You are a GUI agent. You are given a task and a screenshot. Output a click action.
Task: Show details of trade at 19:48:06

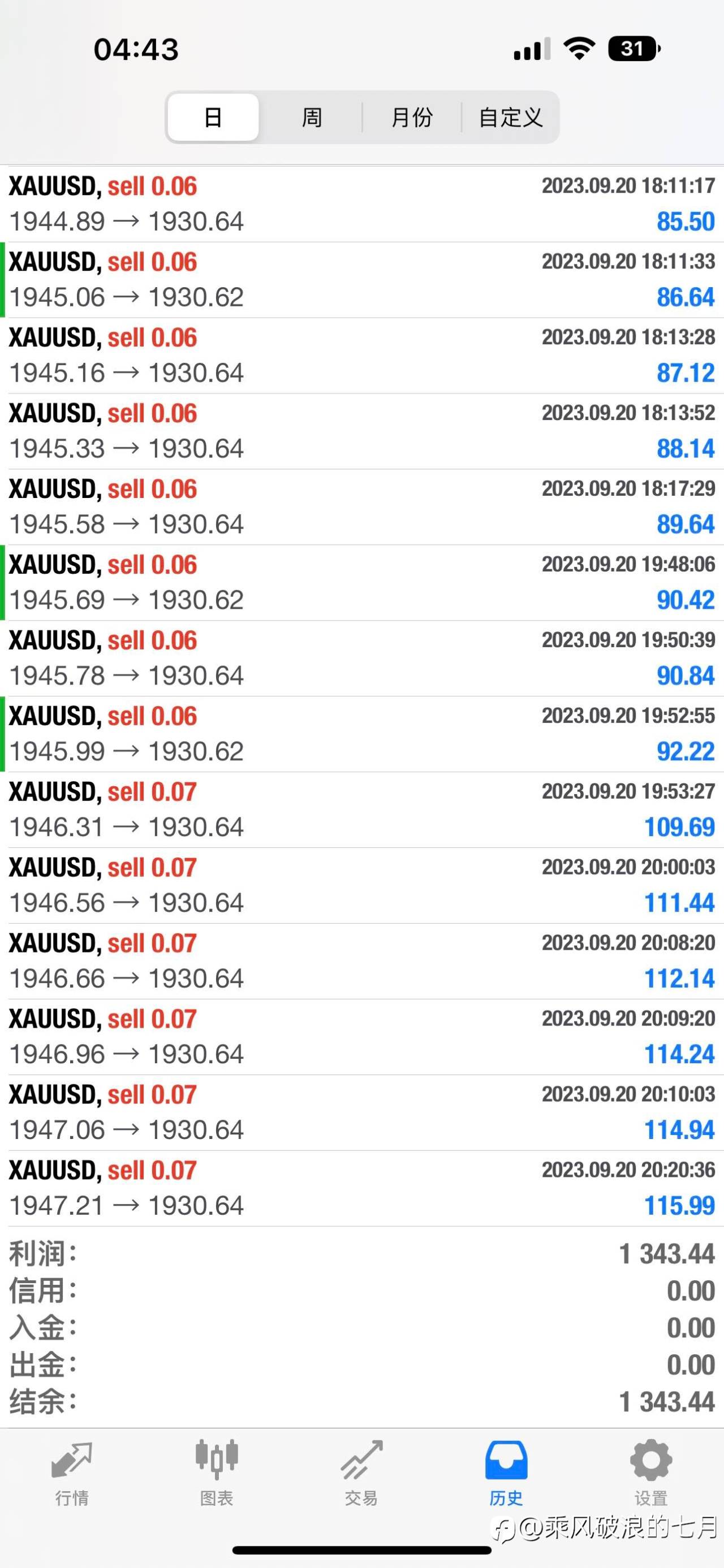pos(361,583)
